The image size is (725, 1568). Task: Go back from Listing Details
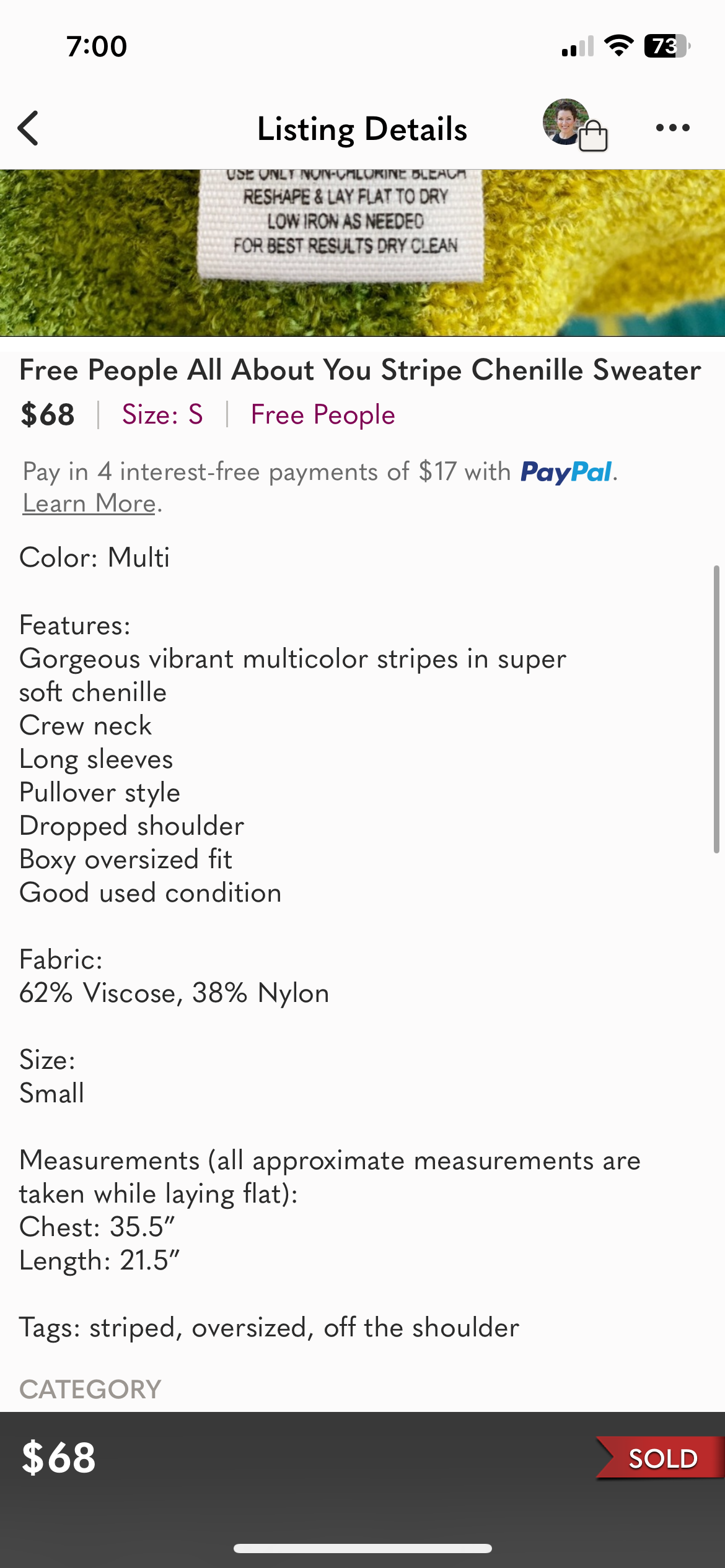pos(29,128)
